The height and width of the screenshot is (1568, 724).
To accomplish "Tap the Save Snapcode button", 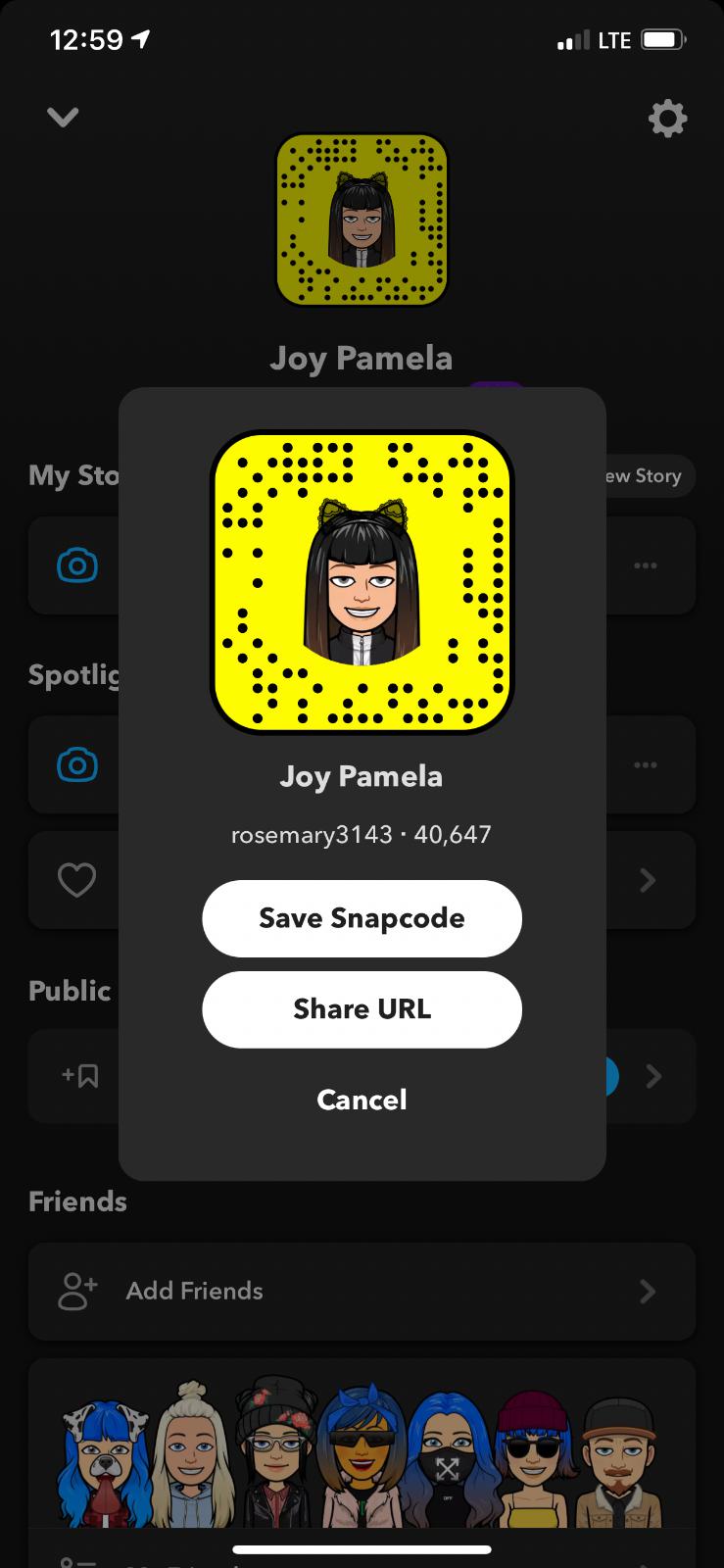I will click(x=362, y=918).
